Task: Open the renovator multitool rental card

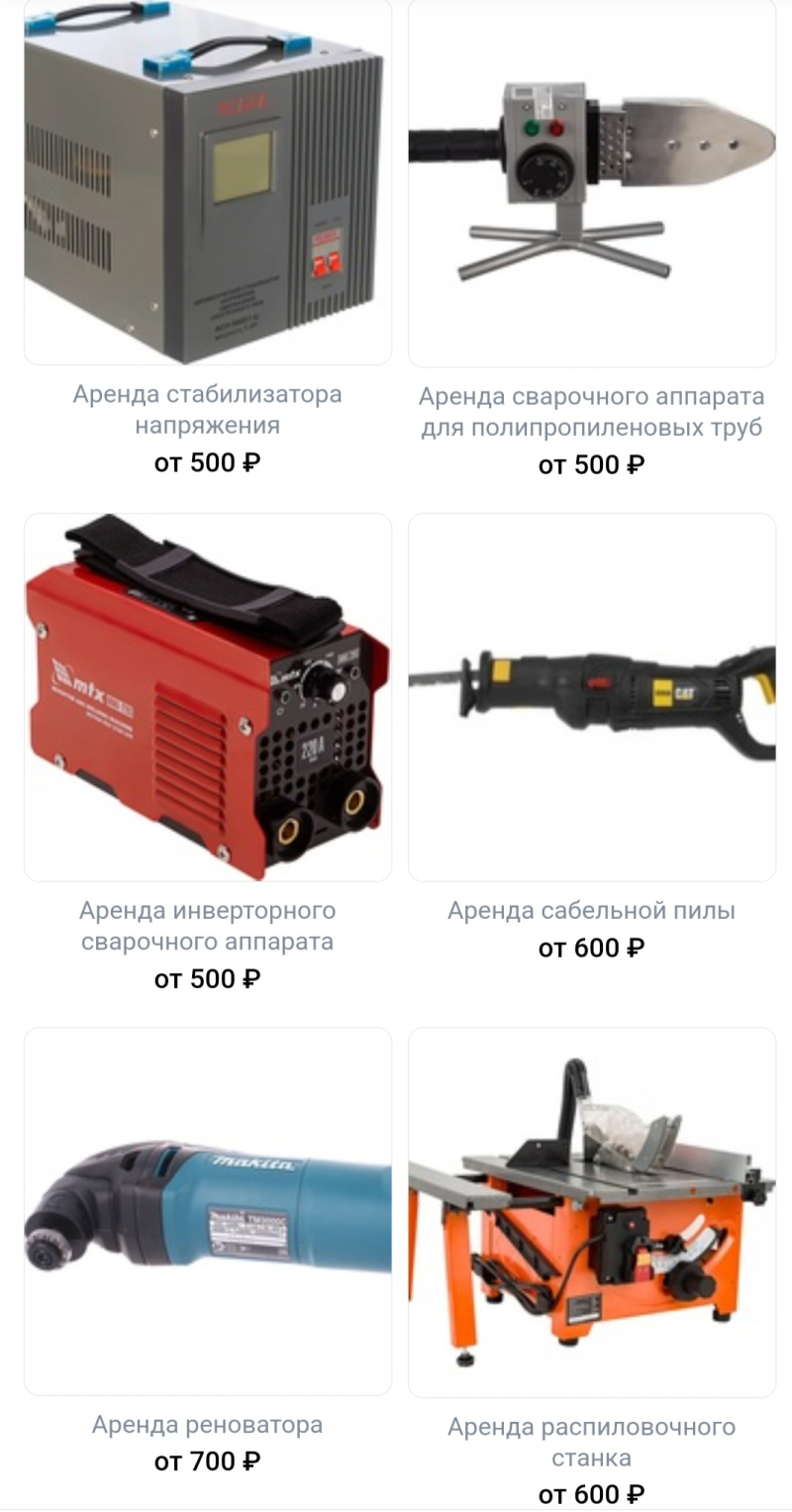Action: (x=208, y=1211)
